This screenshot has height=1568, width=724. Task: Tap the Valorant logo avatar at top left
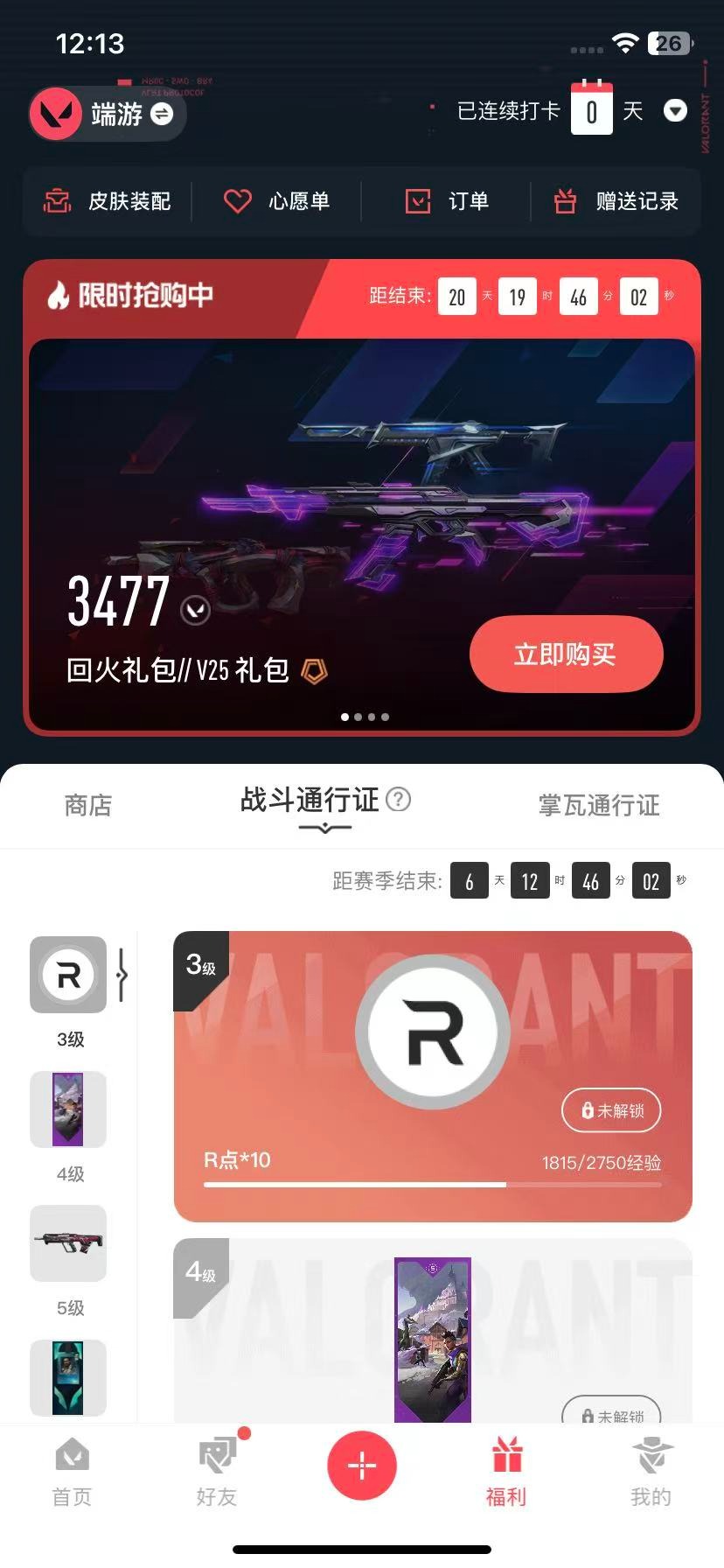(57, 114)
